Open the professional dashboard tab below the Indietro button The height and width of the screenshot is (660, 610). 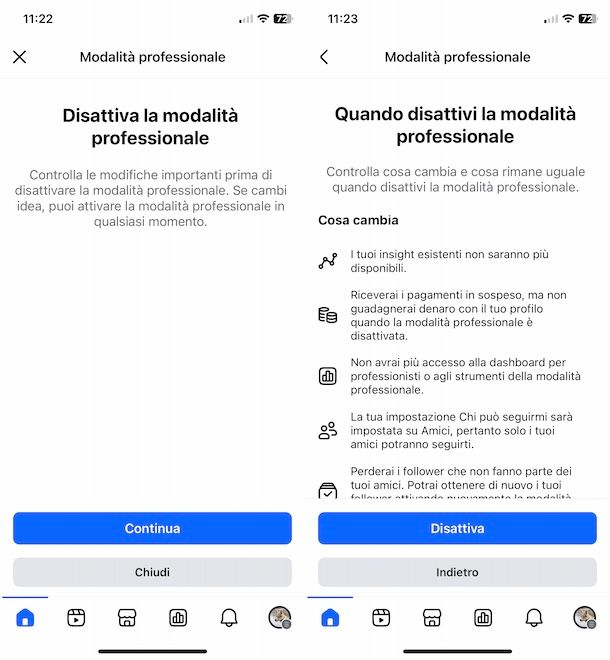(483, 618)
